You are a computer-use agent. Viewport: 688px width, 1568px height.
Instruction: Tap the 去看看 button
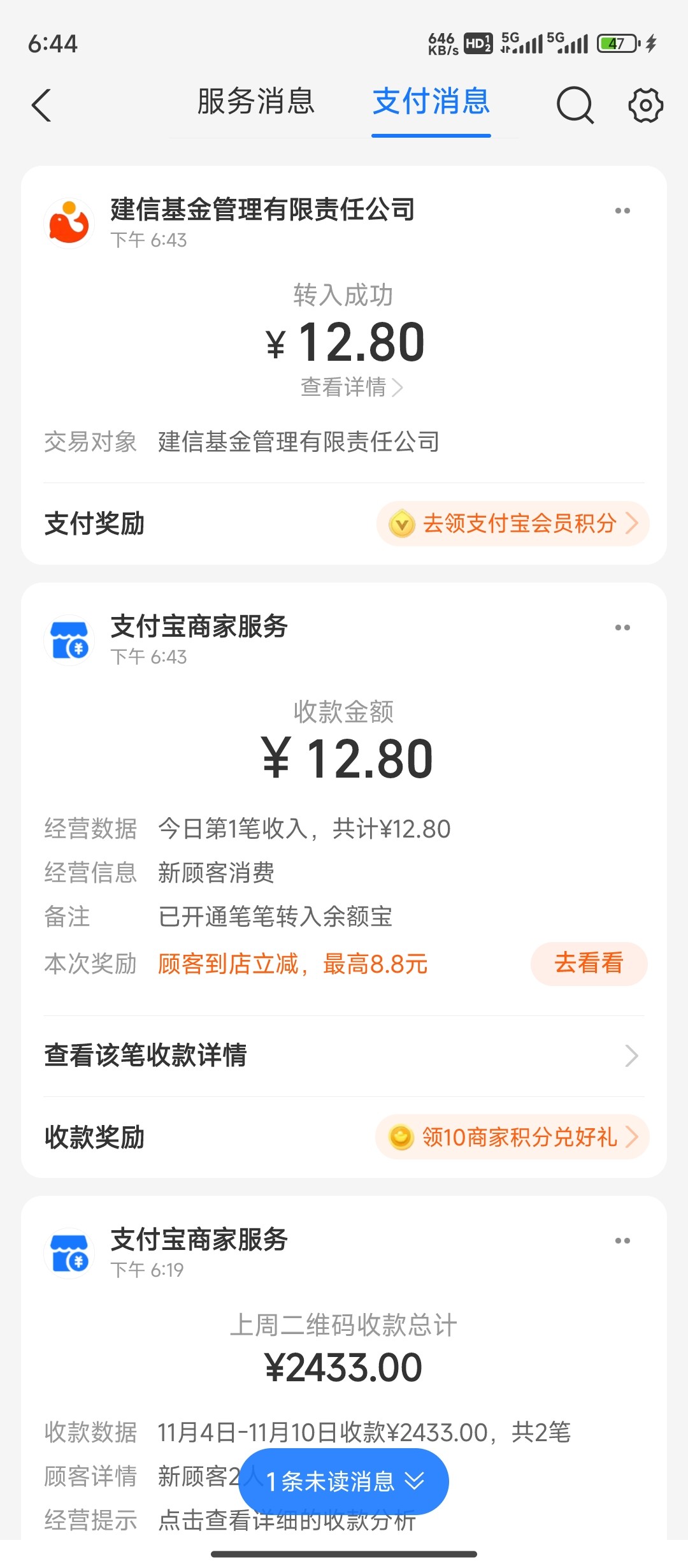tap(589, 964)
